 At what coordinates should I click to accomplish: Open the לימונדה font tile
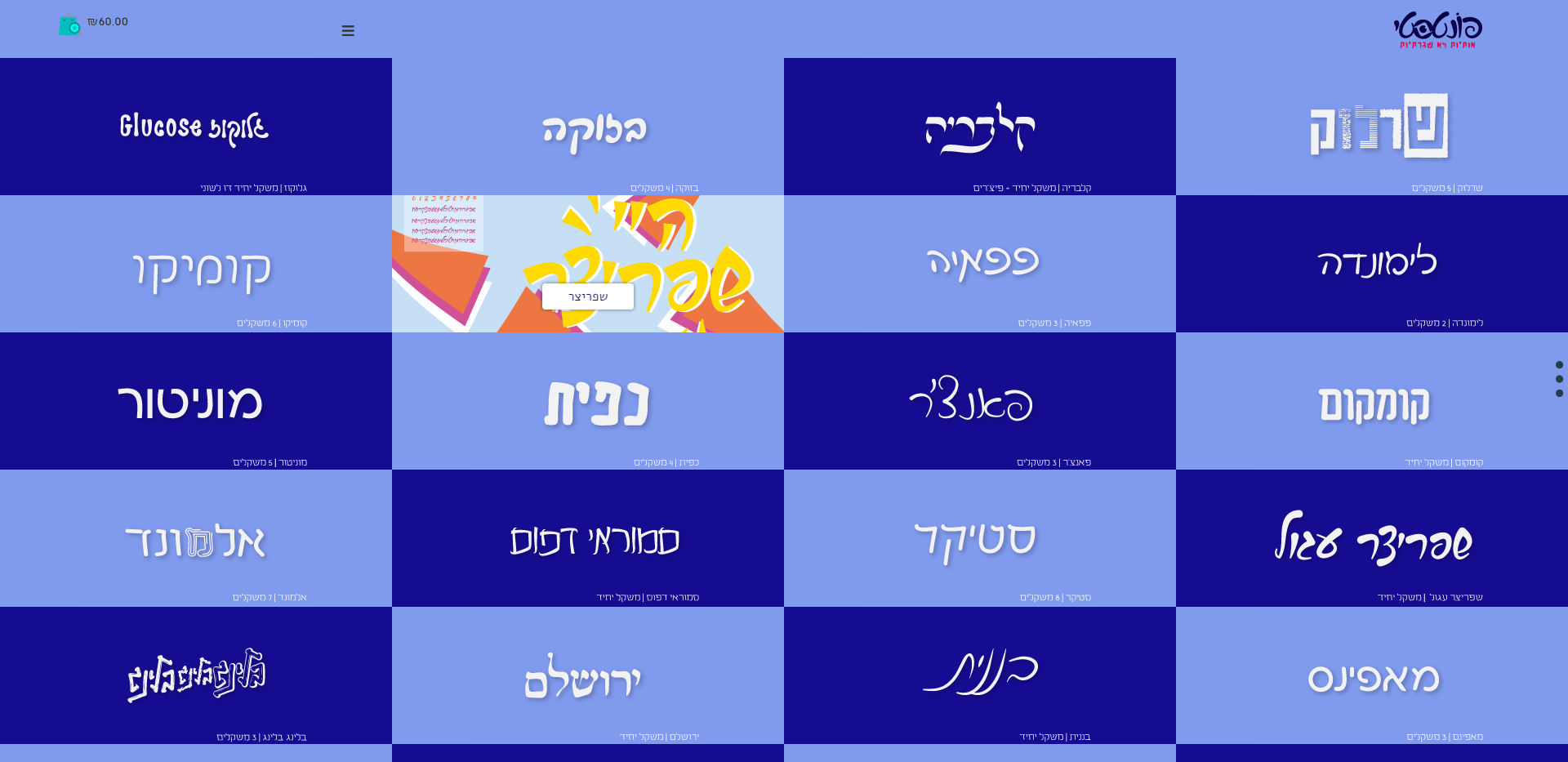pyautogui.click(x=1372, y=264)
